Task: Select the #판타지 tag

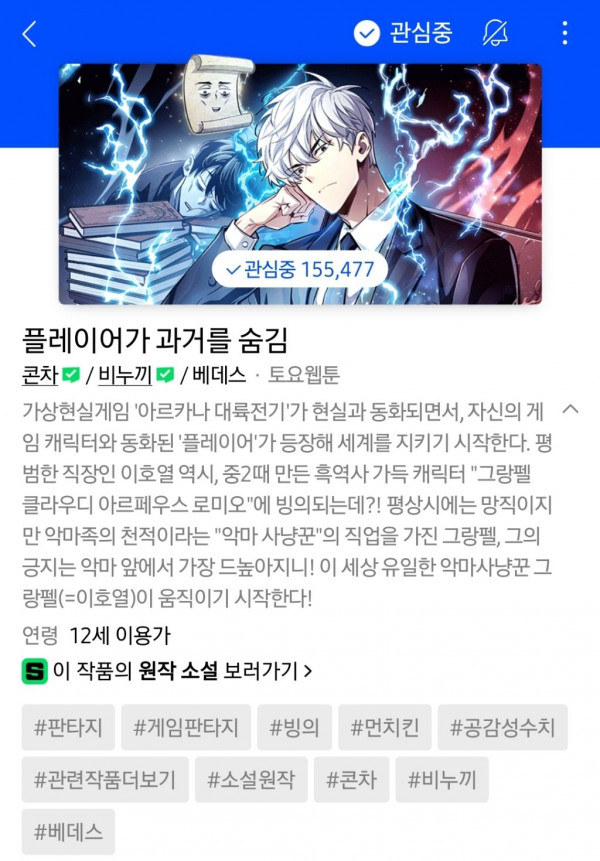Action: point(68,728)
